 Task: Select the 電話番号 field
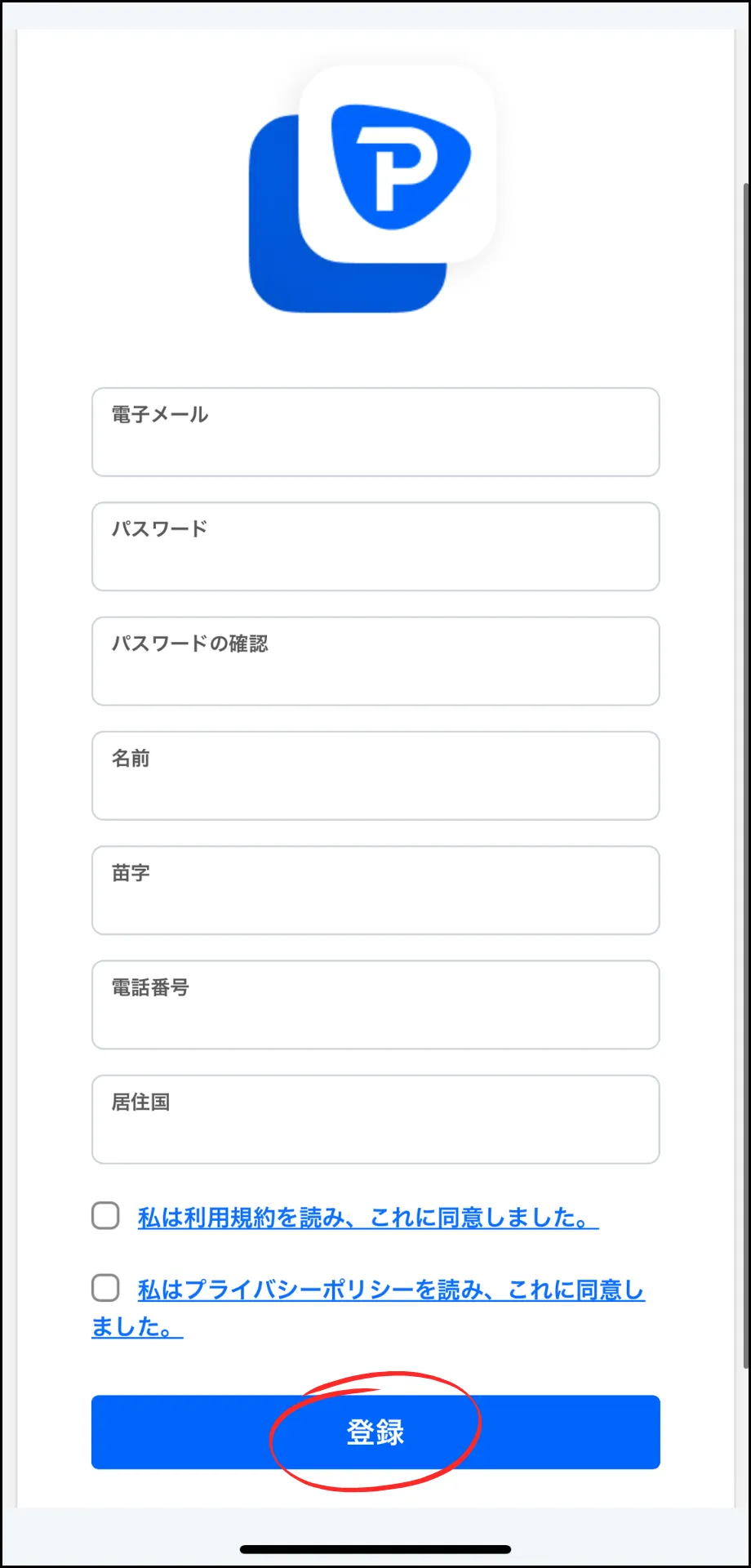click(x=375, y=1004)
